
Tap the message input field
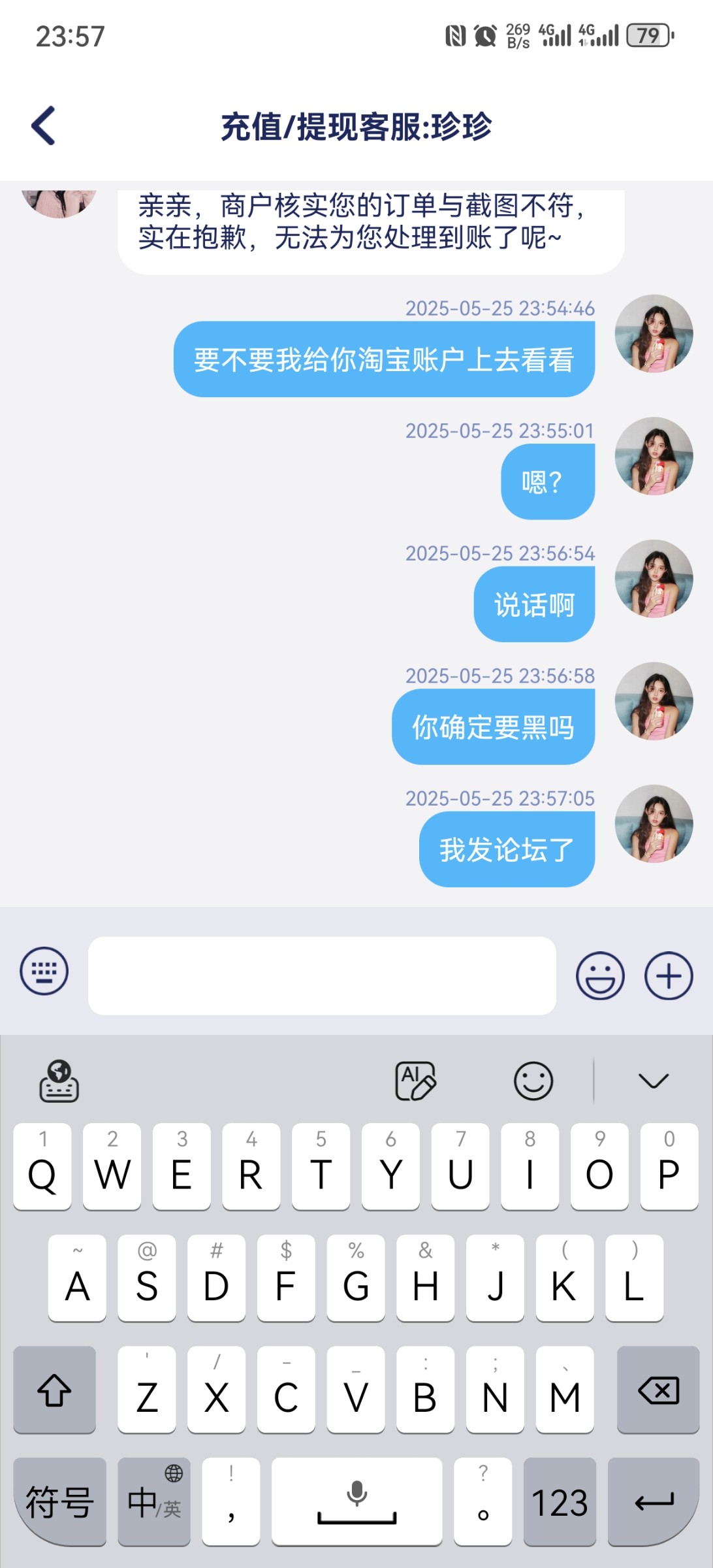tap(322, 975)
